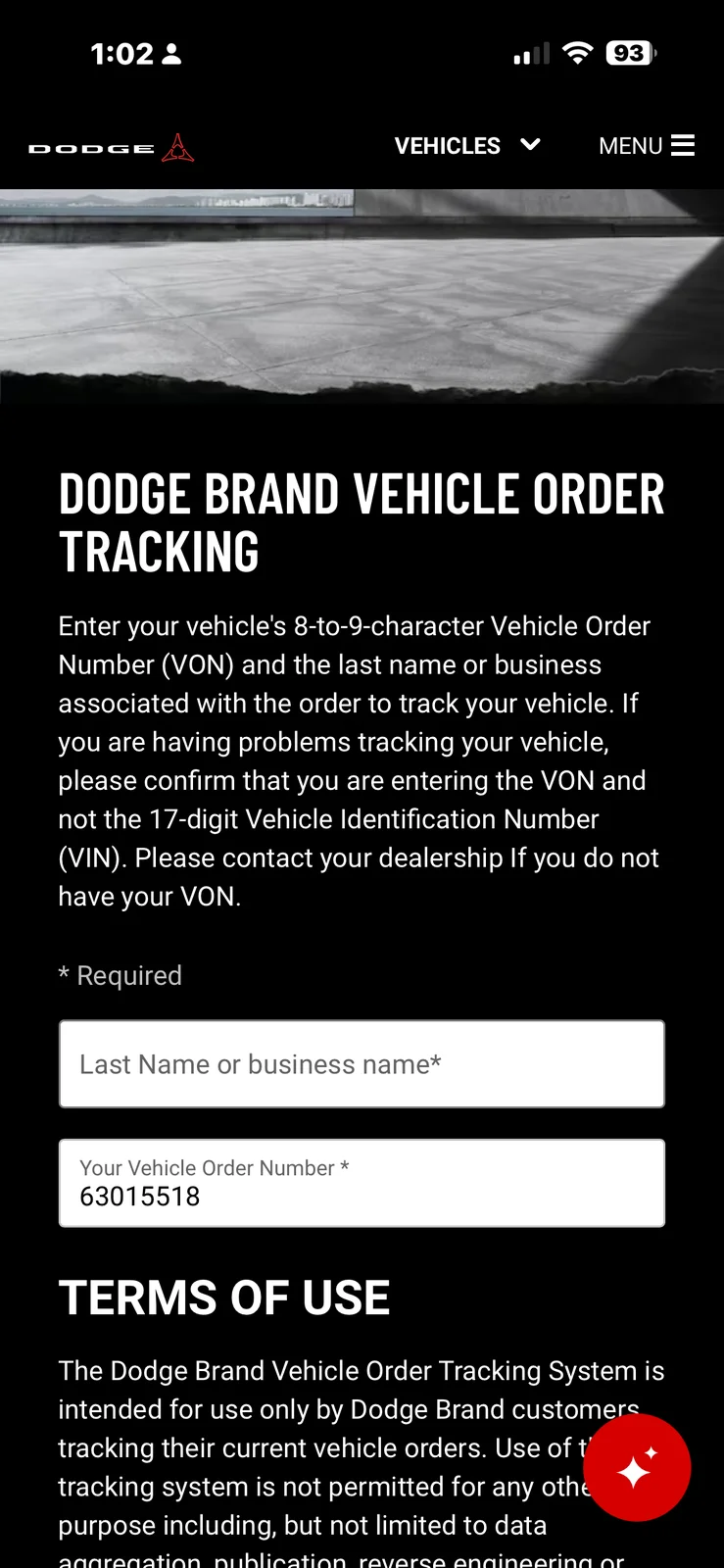Edit the Vehicle Order Number field
The image size is (724, 1568).
coord(362,1183)
